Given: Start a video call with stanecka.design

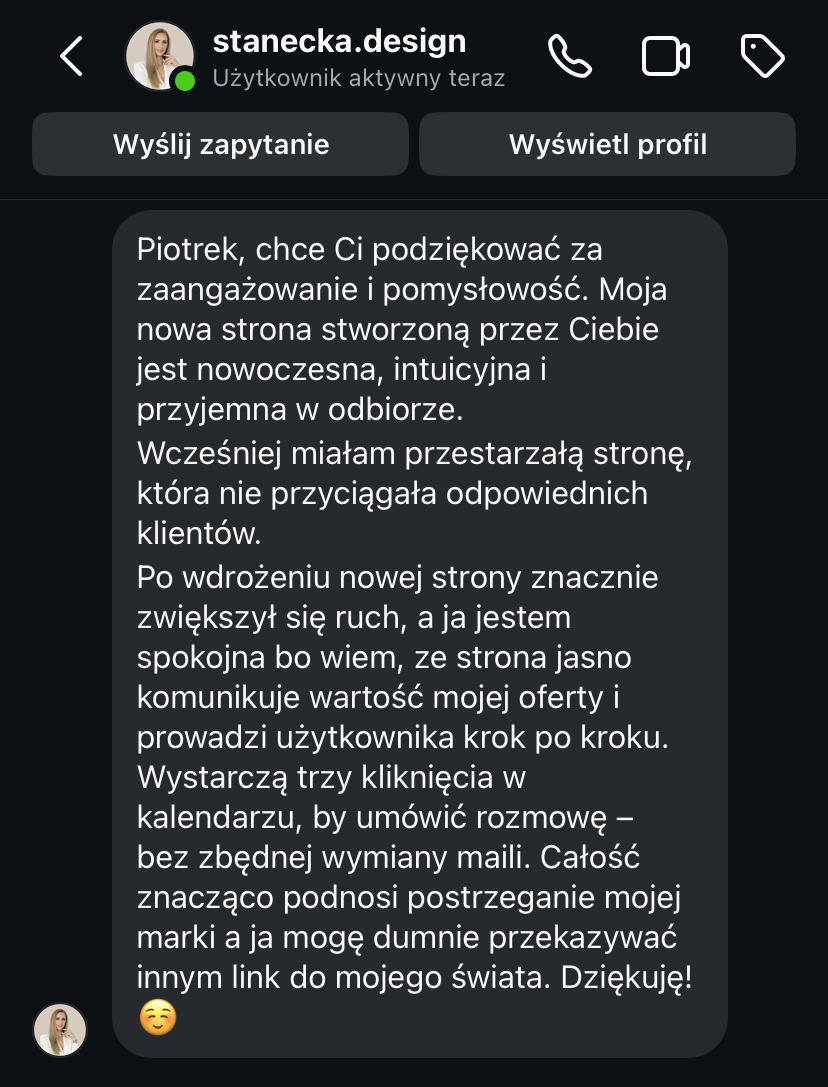Looking at the screenshot, I should click(x=665, y=57).
